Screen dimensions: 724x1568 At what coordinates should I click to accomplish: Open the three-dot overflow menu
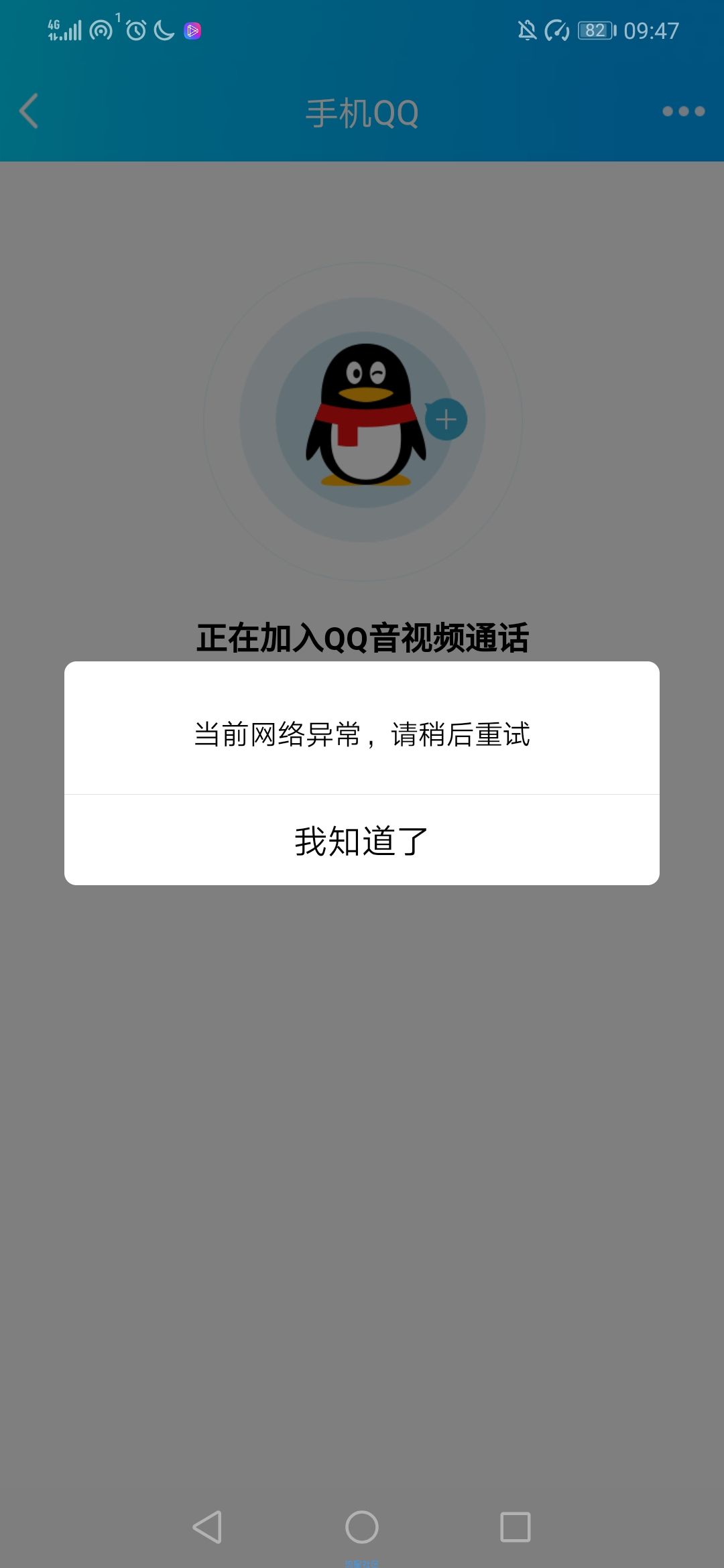tap(683, 111)
